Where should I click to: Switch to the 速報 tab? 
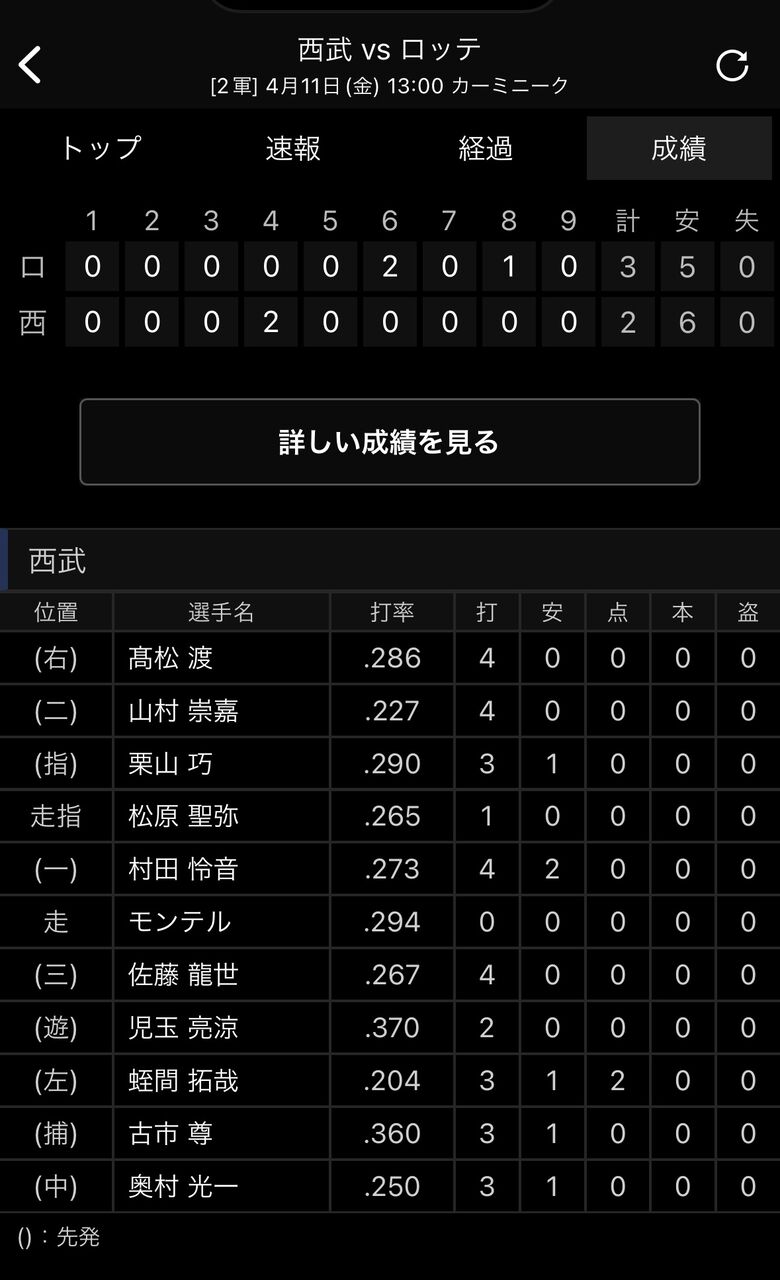[x=293, y=148]
